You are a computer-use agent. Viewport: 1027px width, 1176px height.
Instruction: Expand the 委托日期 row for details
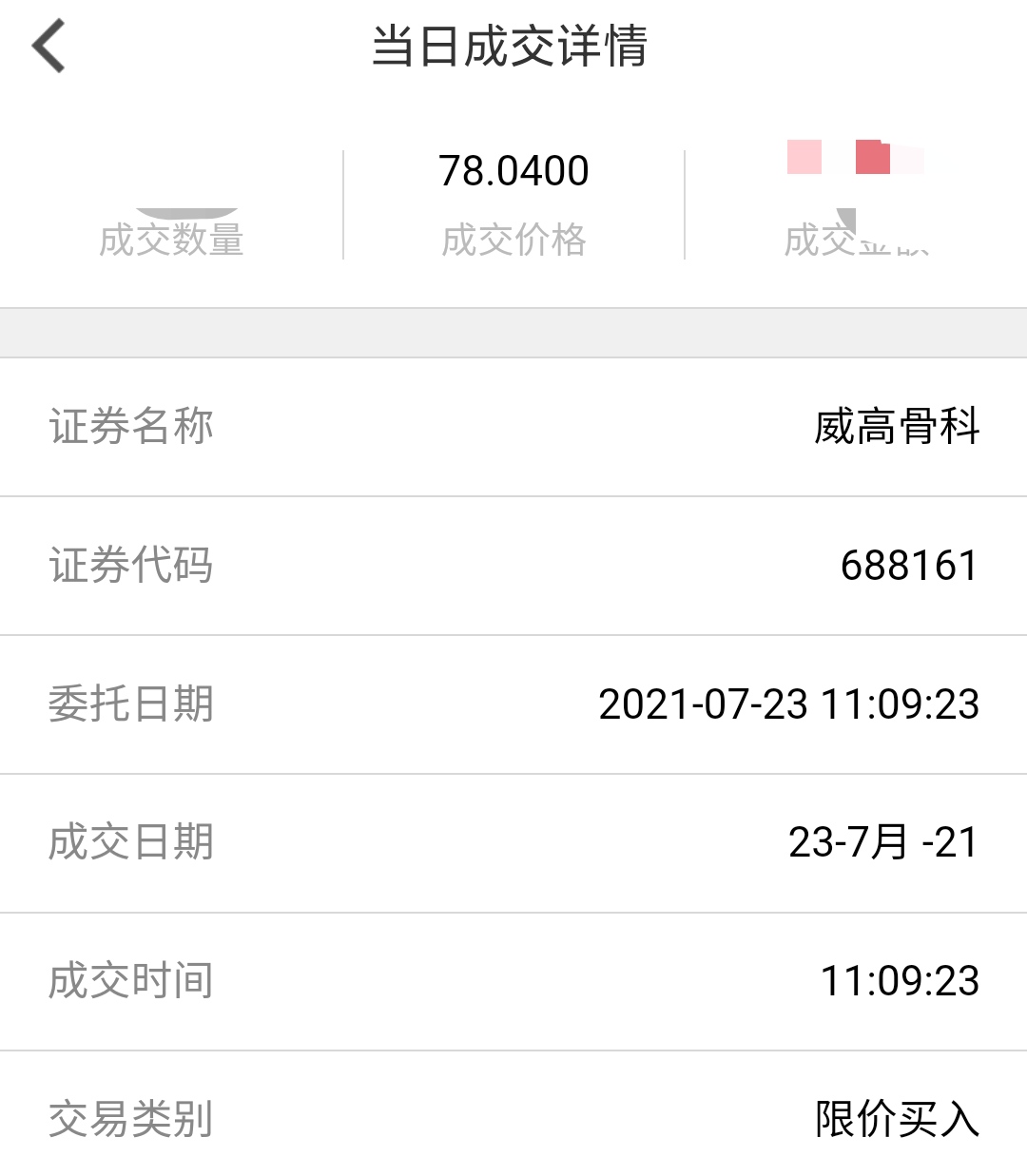[x=513, y=704]
